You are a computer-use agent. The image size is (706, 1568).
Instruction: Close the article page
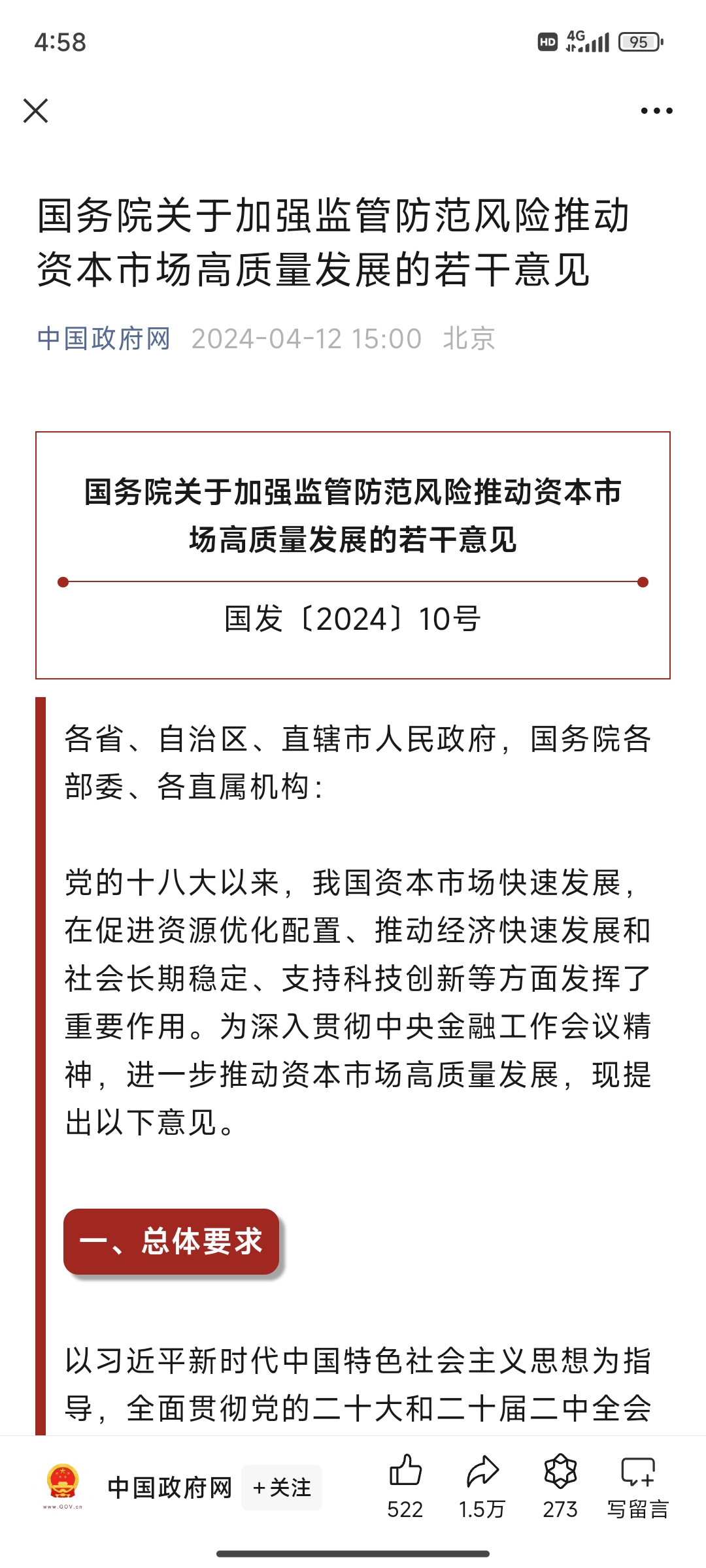(36, 110)
